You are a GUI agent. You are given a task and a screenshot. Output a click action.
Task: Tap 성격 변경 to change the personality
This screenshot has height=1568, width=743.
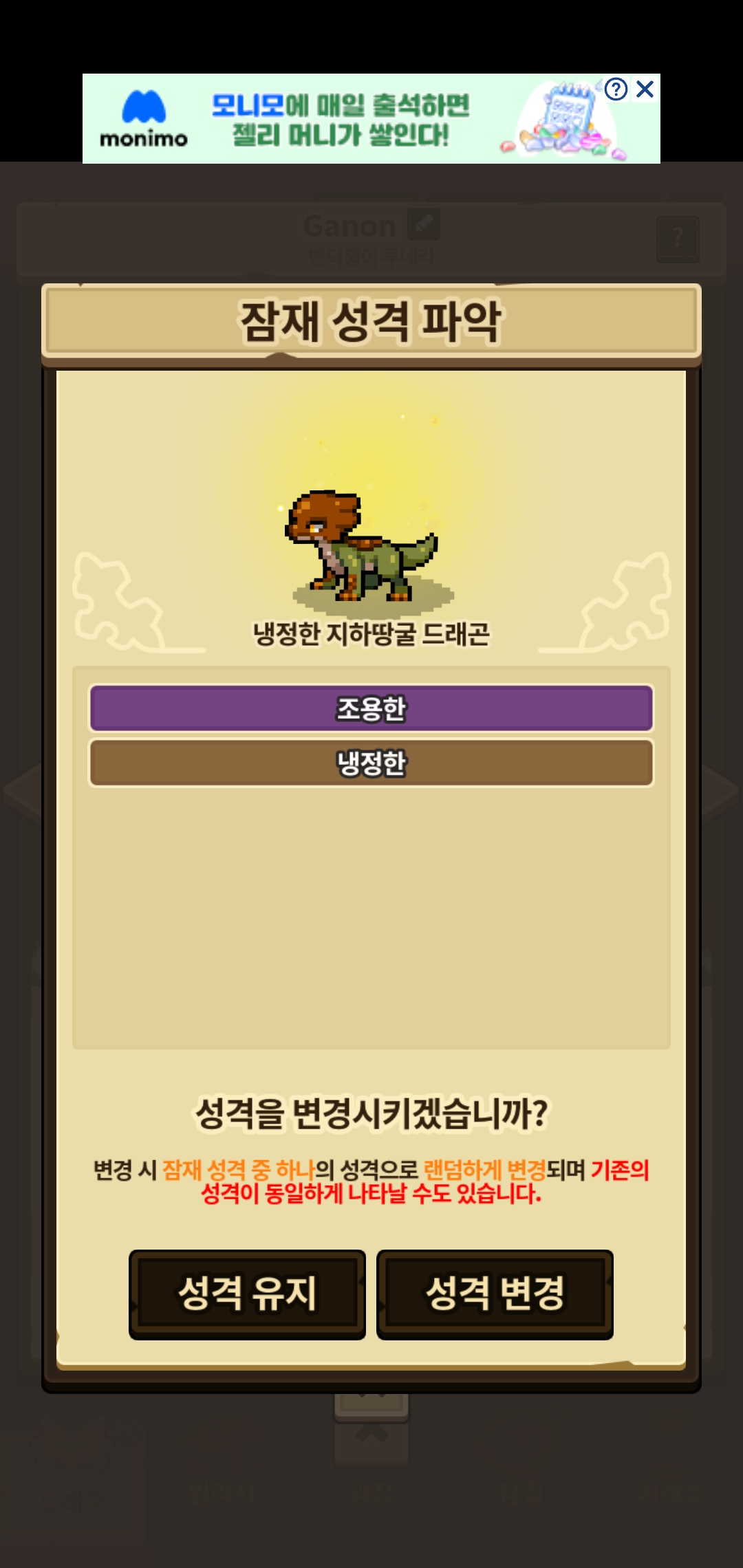click(x=495, y=1294)
